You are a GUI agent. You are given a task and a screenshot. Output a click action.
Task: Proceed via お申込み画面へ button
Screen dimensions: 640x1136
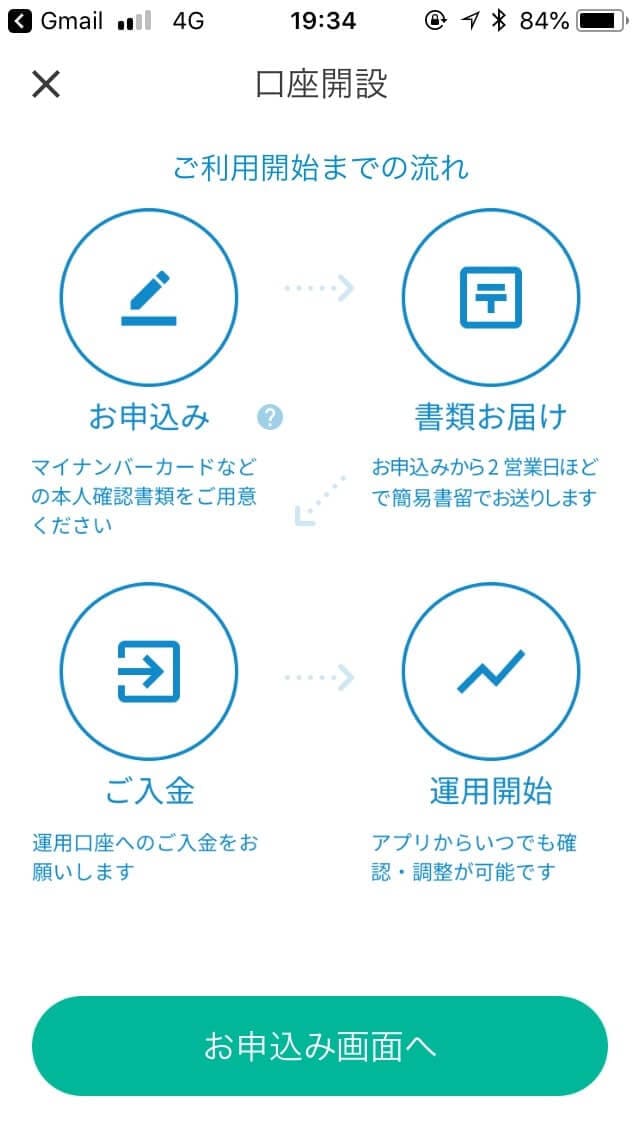tap(320, 1046)
